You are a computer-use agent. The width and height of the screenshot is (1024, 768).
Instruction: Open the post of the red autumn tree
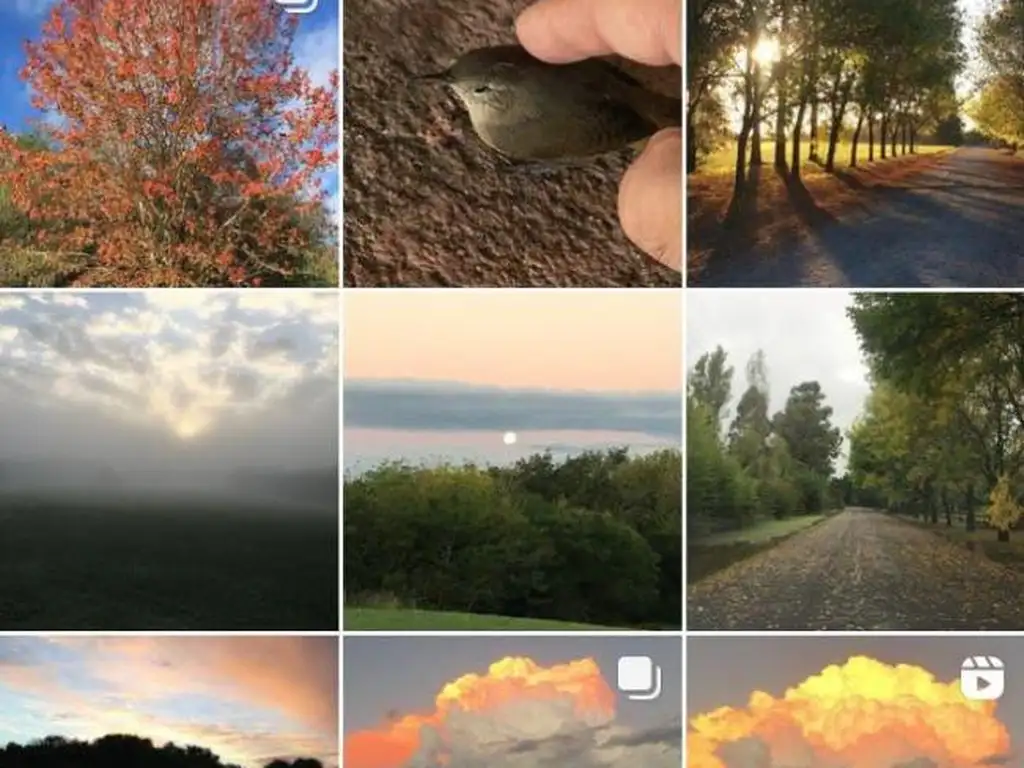(169, 143)
